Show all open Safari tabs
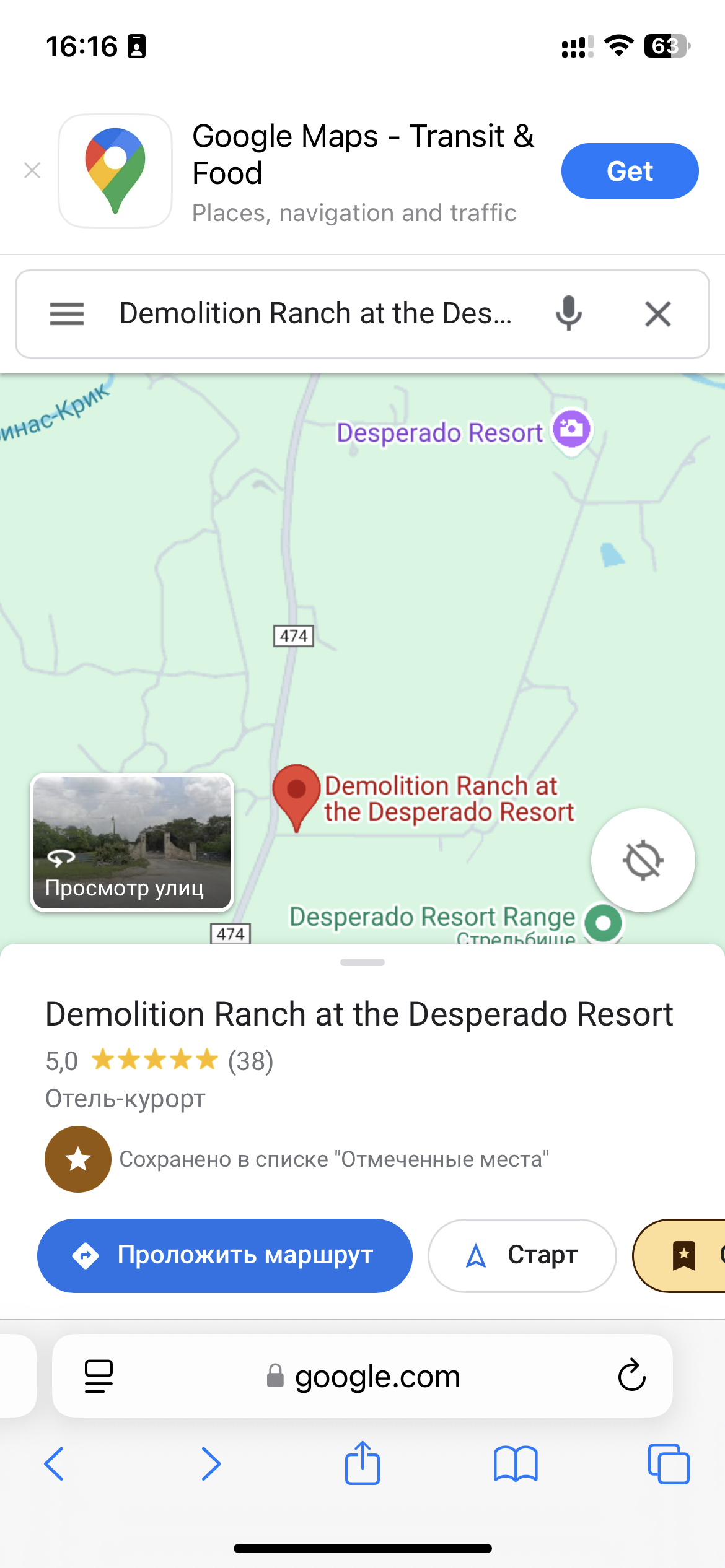 668,1464
